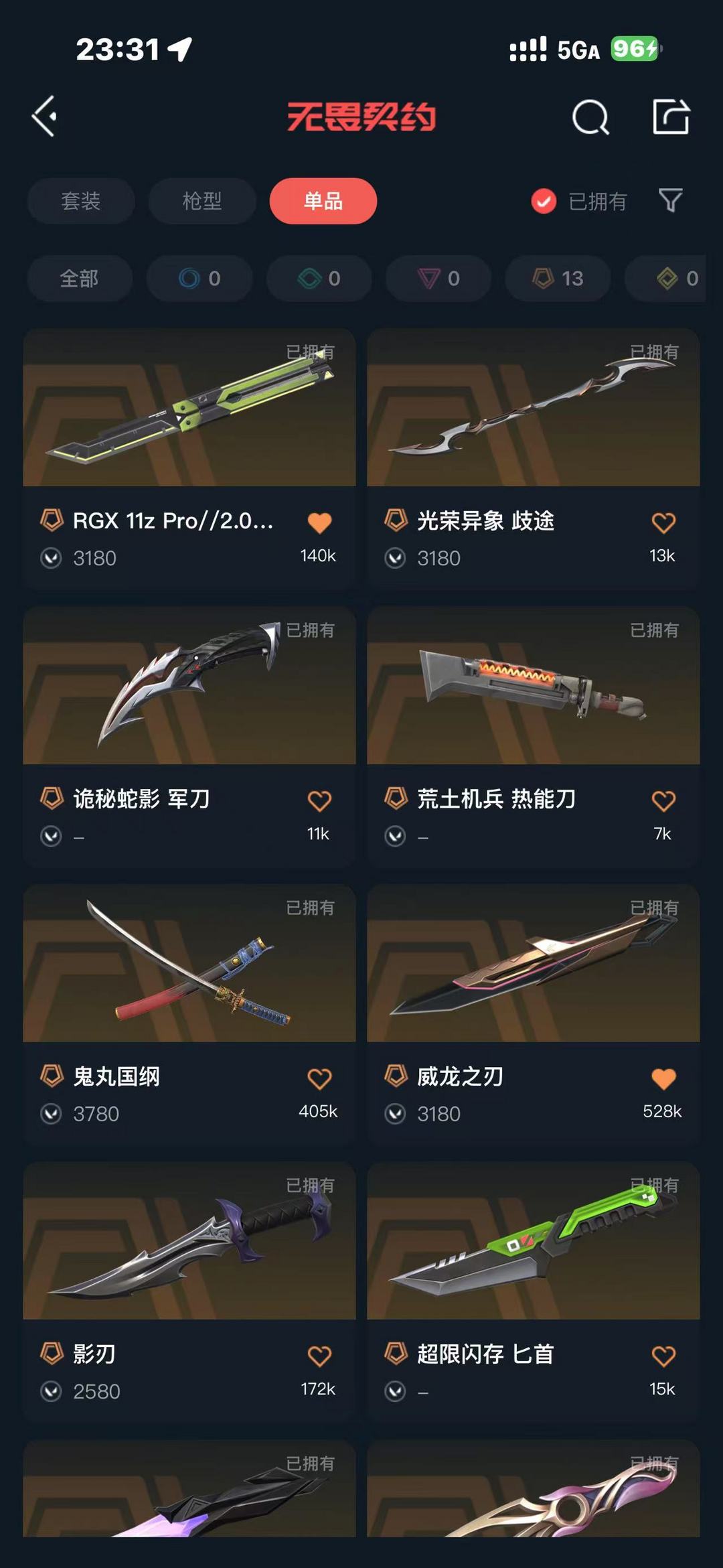Switch to the 套装 tab
The height and width of the screenshot is (1568, 723).
pos(81,201)
